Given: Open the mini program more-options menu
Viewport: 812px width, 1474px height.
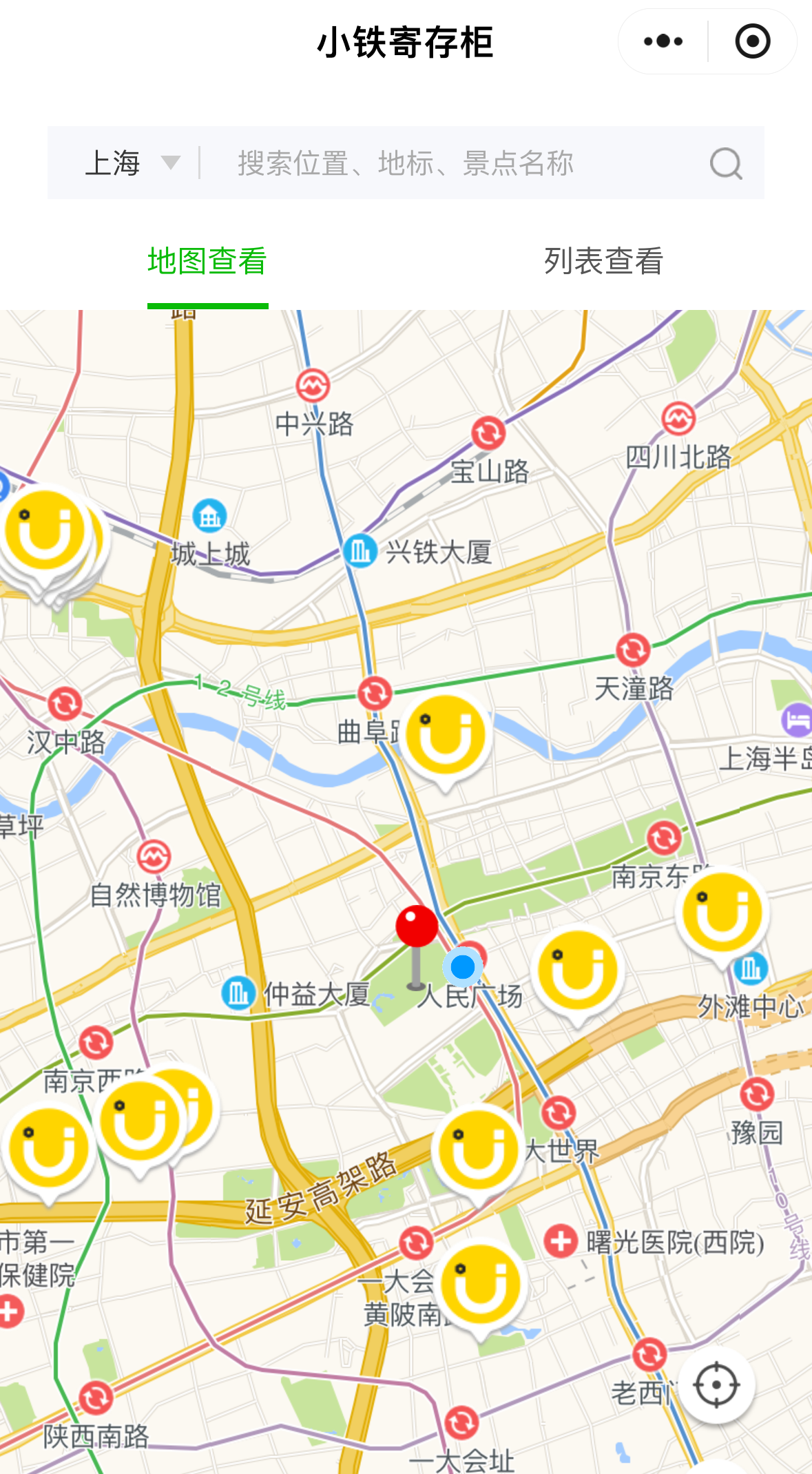Looking at the screenshot, I should (x=663, y=41).
